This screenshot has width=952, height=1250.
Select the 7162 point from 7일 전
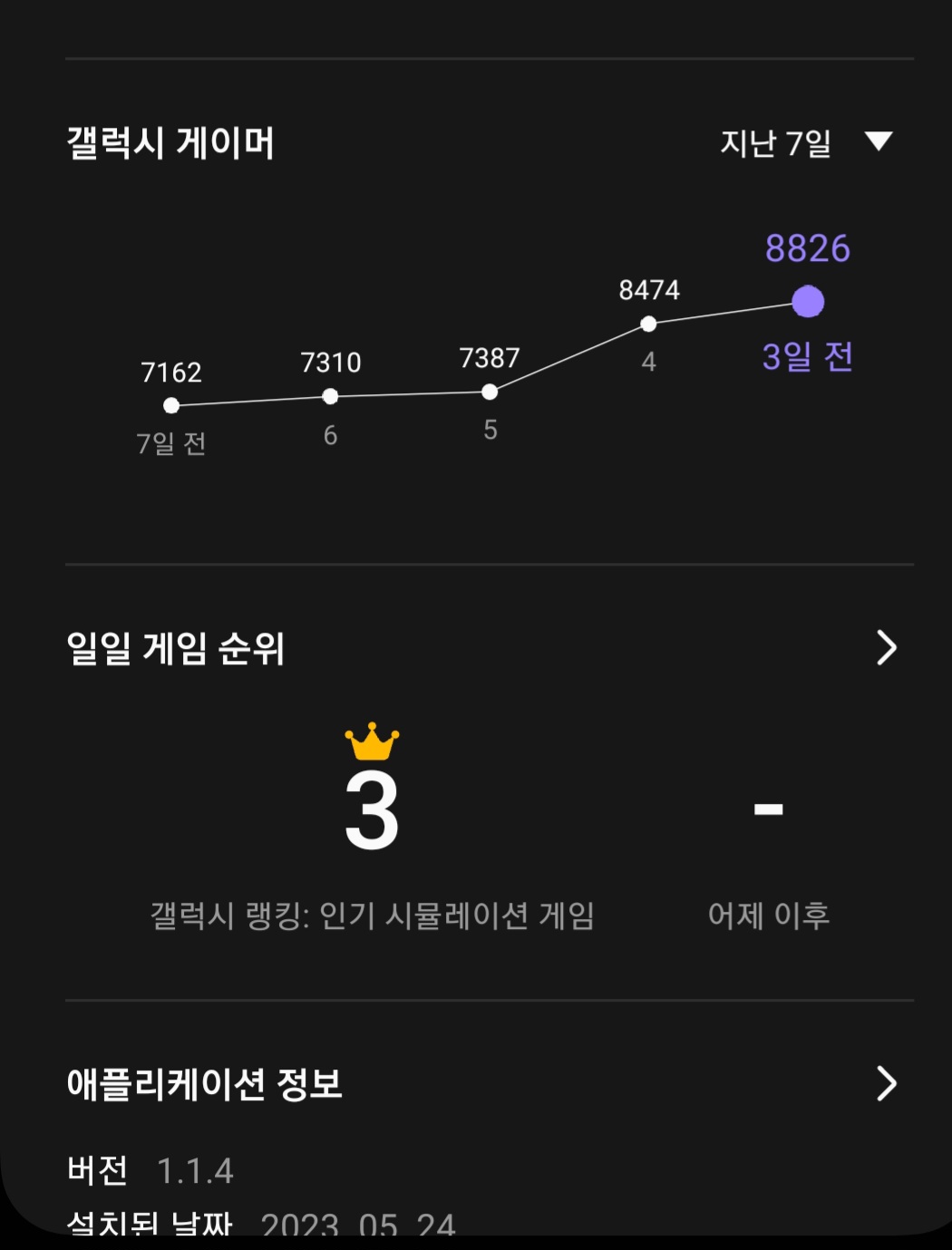pos(171,405)
